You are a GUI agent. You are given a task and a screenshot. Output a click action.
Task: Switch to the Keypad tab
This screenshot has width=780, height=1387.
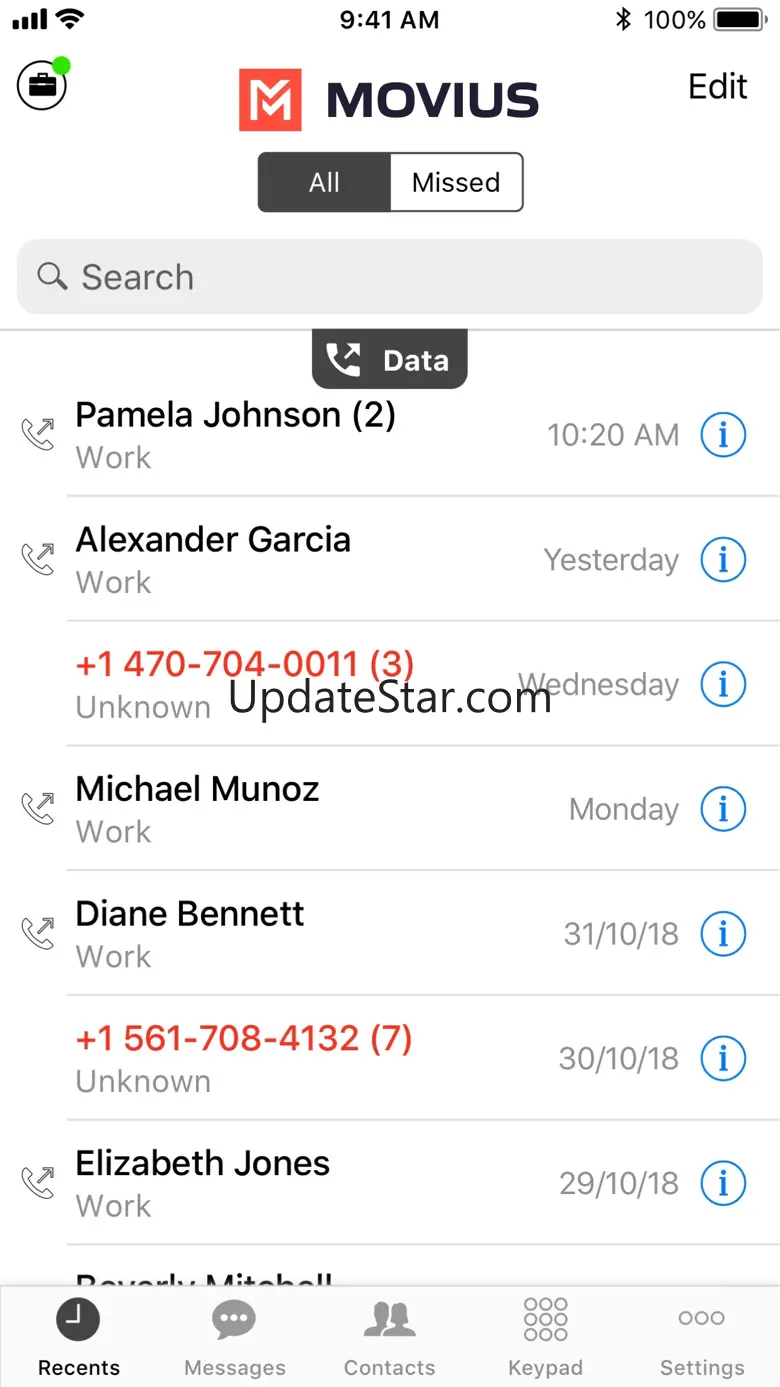[546, 1337]
